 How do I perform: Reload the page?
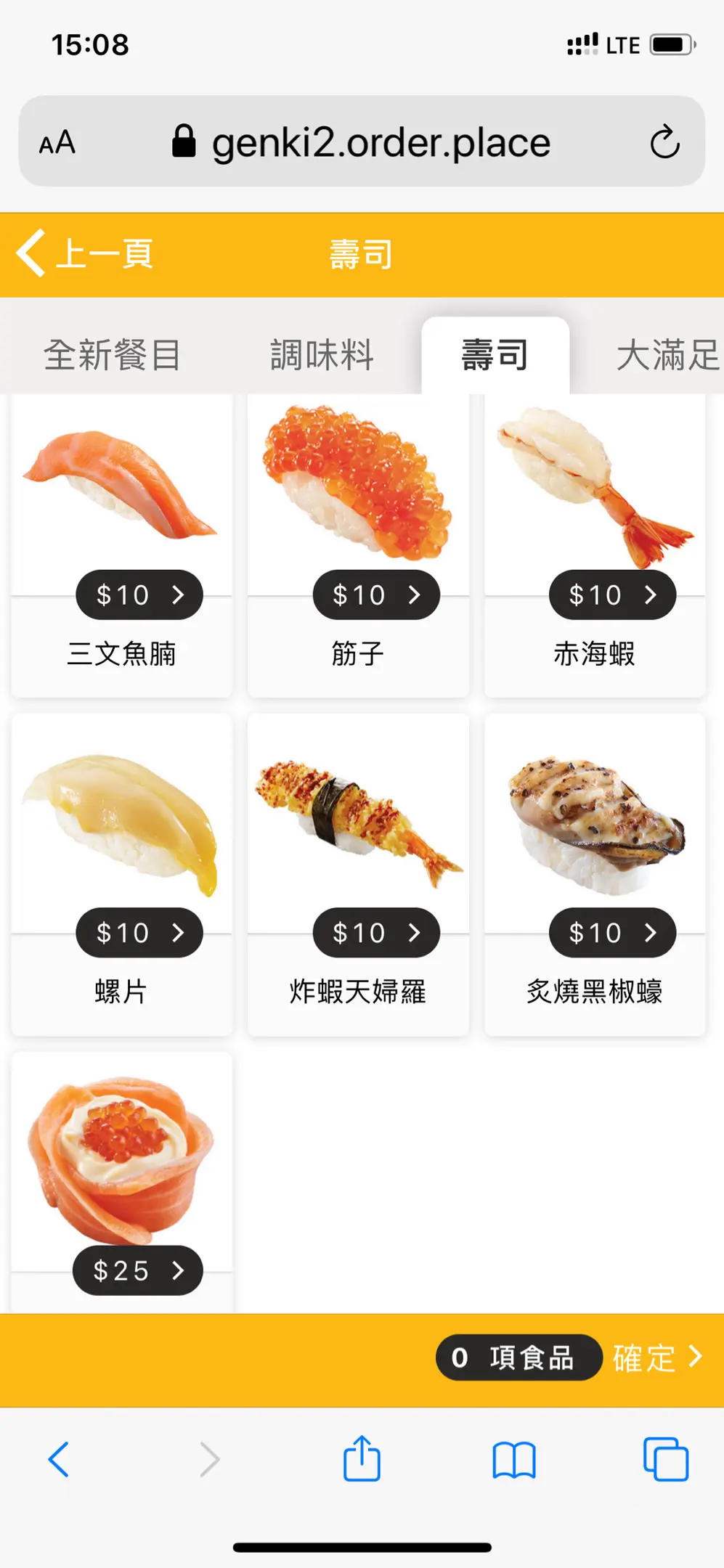[x=664, y=142]
